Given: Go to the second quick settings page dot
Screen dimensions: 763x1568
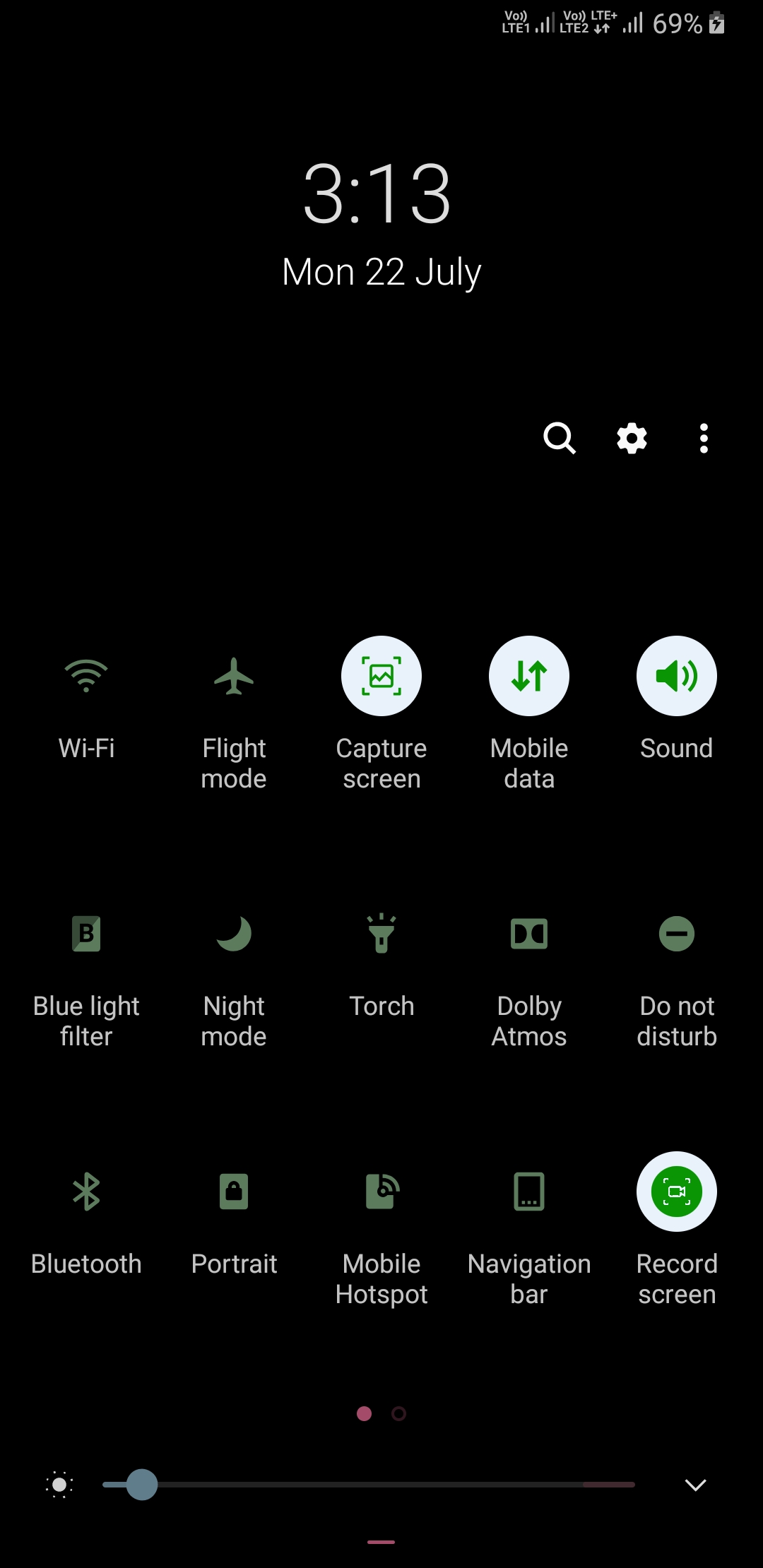Looking at the screenshot, I should 398,1413.
